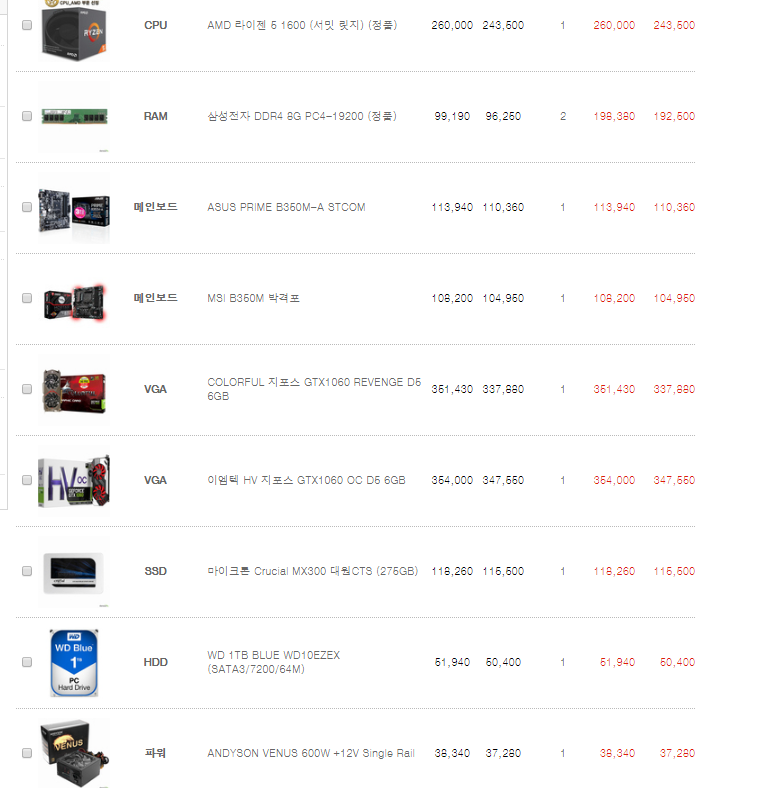
Task: Tick the checkbox for 이엠텍 HV GTX1060
Action: [x=27, y=480]
